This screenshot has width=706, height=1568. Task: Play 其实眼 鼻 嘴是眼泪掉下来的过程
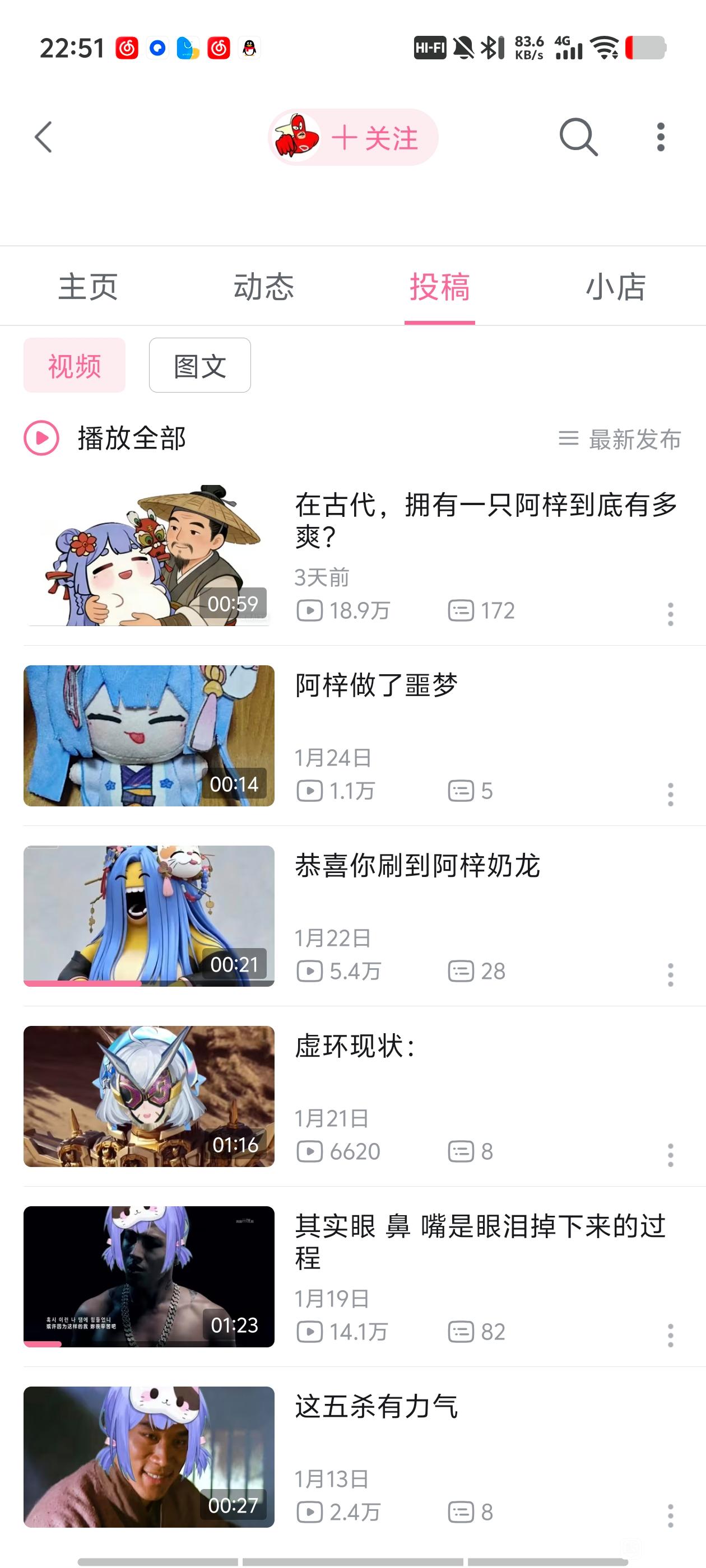(480, 1240)
